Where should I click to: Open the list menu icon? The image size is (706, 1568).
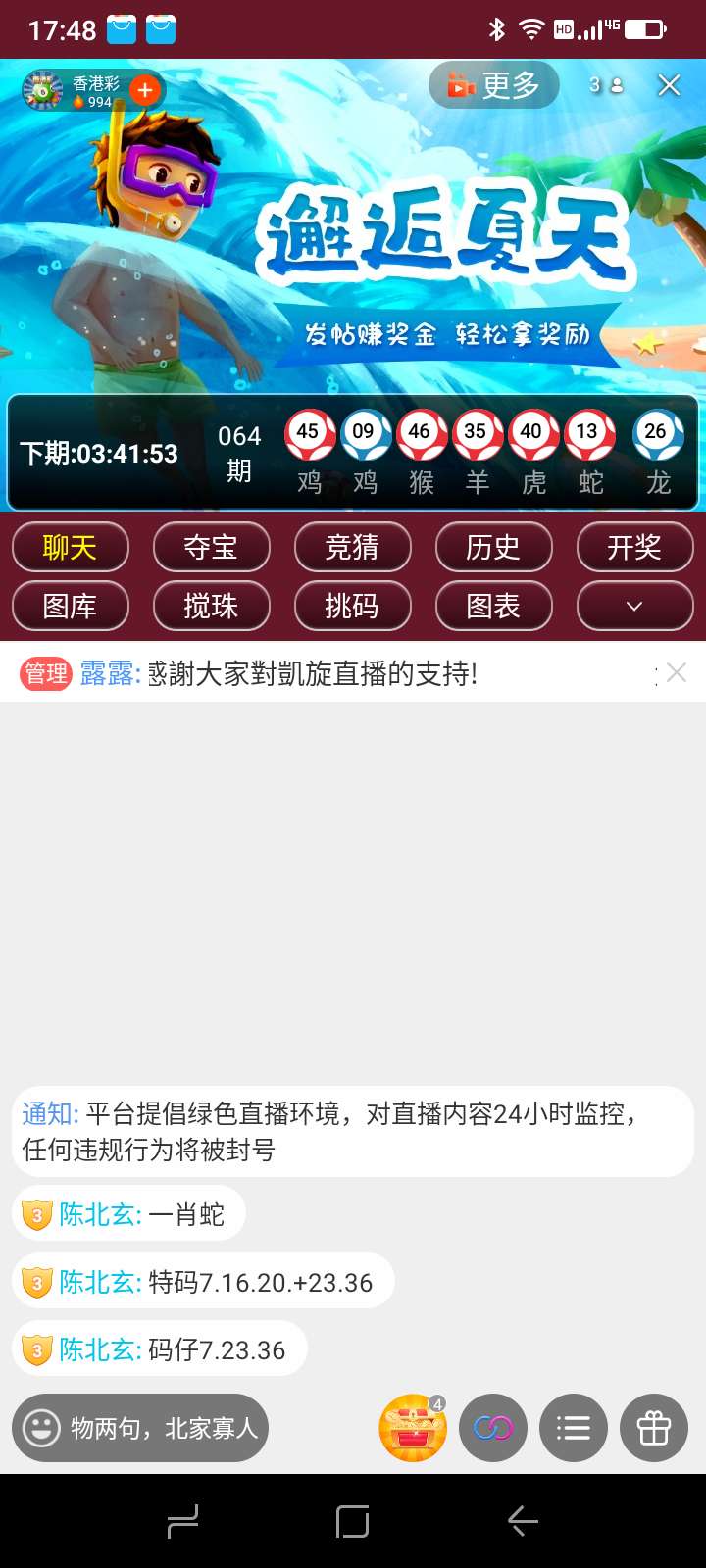pos(574,1428)
